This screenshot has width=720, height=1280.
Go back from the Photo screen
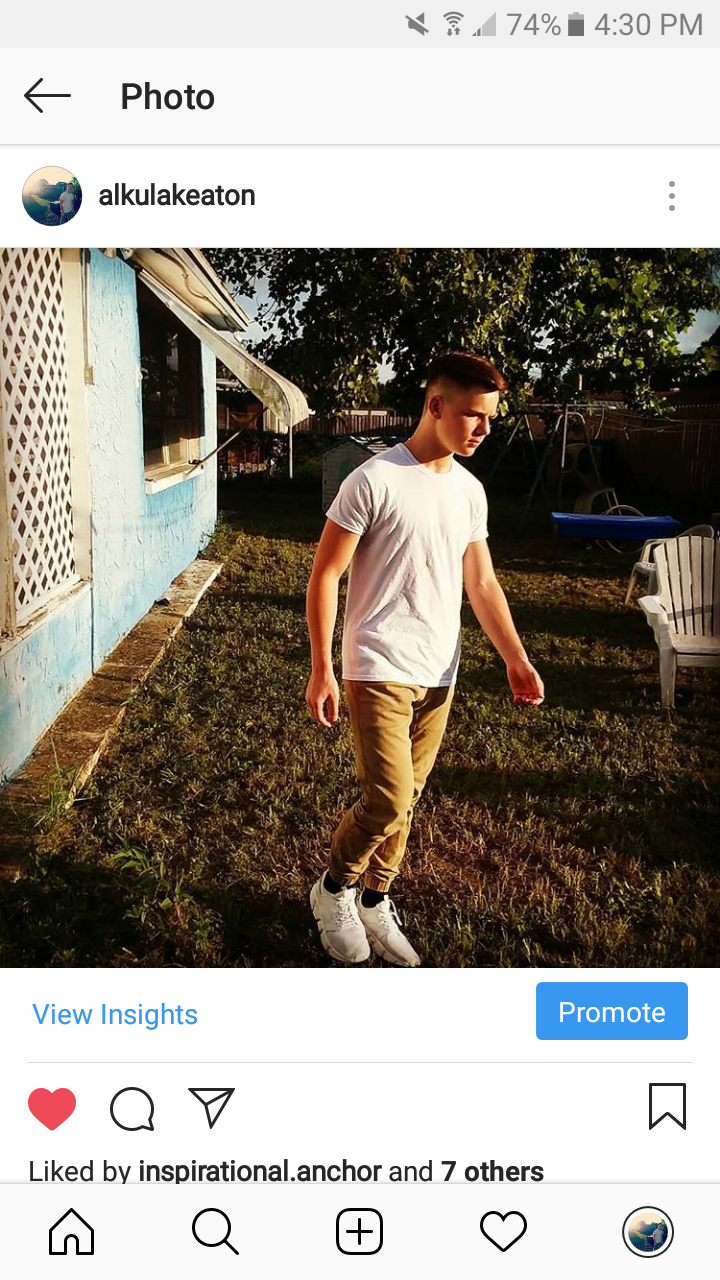coord(47,96)
